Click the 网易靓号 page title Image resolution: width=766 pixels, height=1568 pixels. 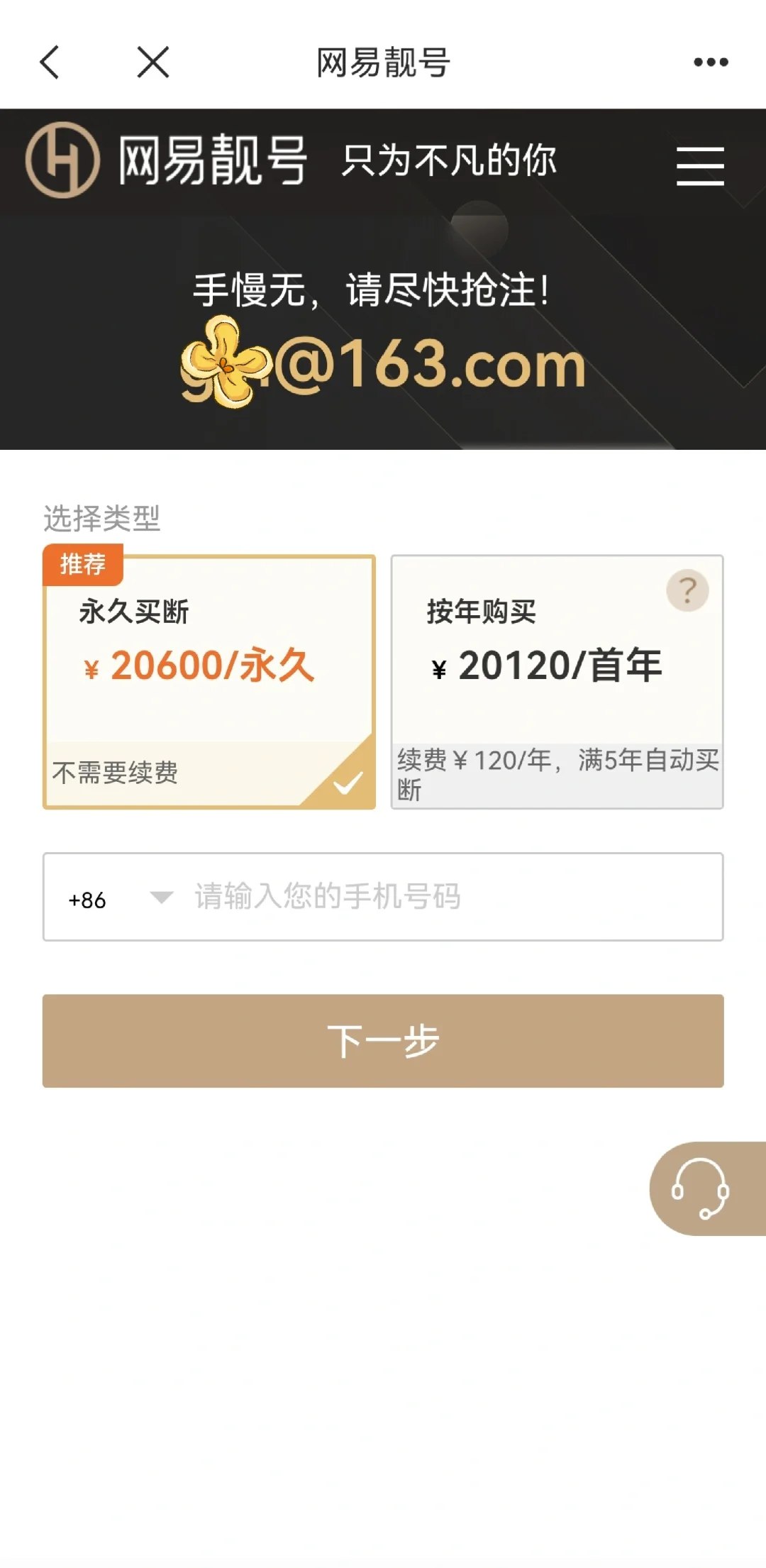[x=383, y=62]
